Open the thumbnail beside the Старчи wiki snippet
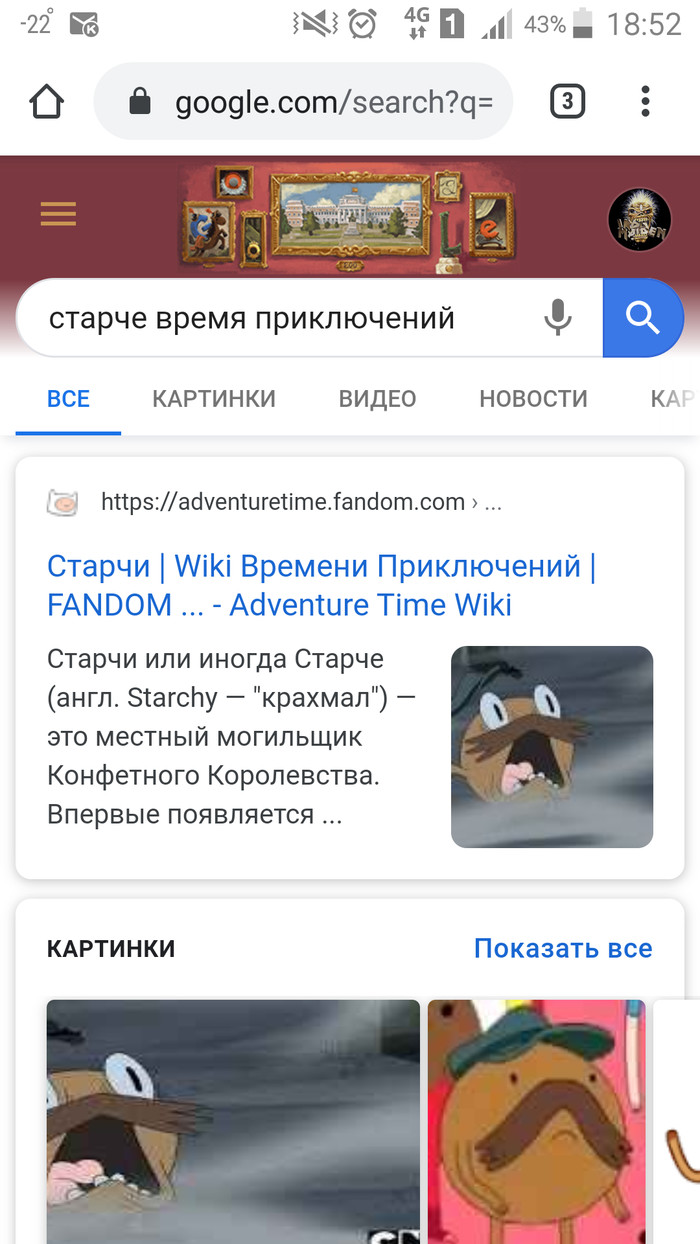700x1244 pixels. [552, 747]
